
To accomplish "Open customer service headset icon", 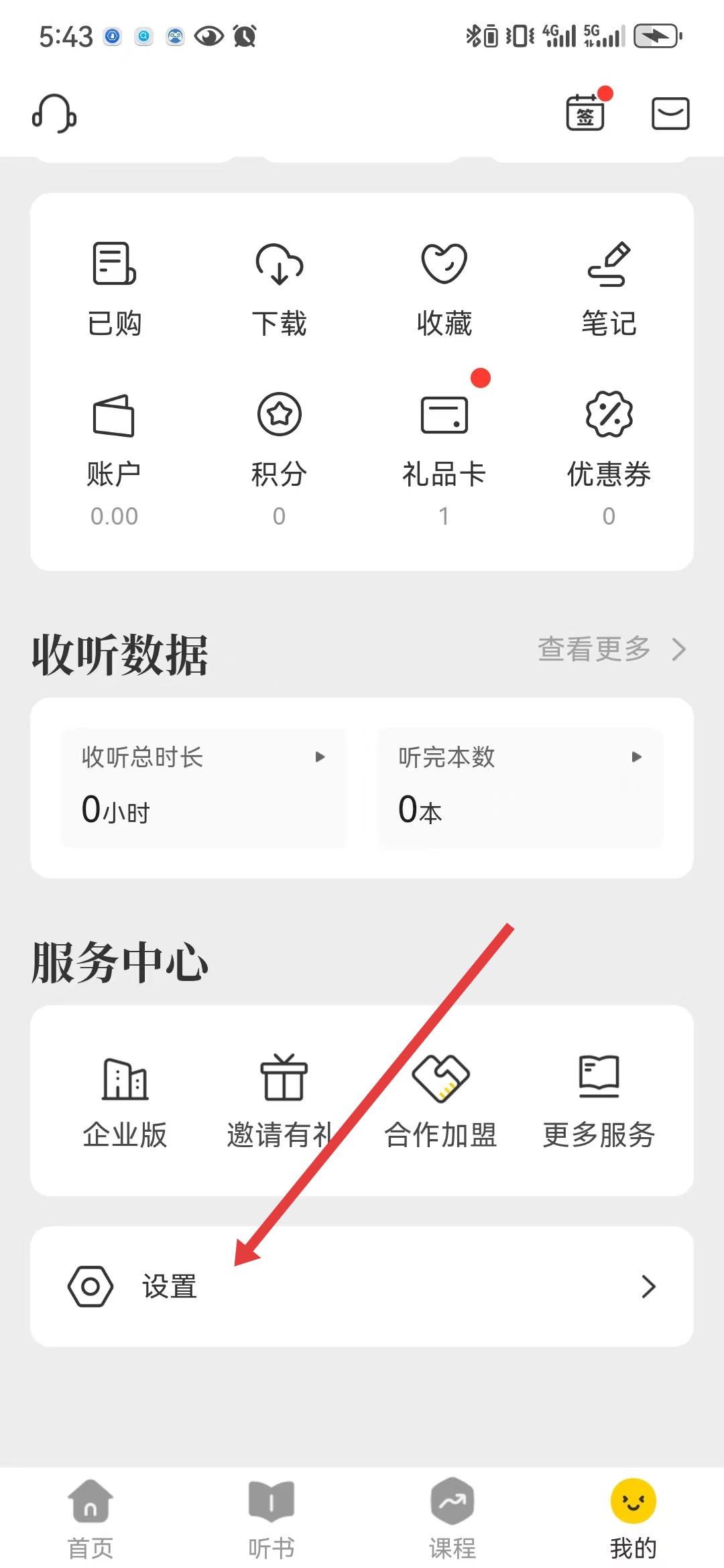I will (x=54, y=113).
